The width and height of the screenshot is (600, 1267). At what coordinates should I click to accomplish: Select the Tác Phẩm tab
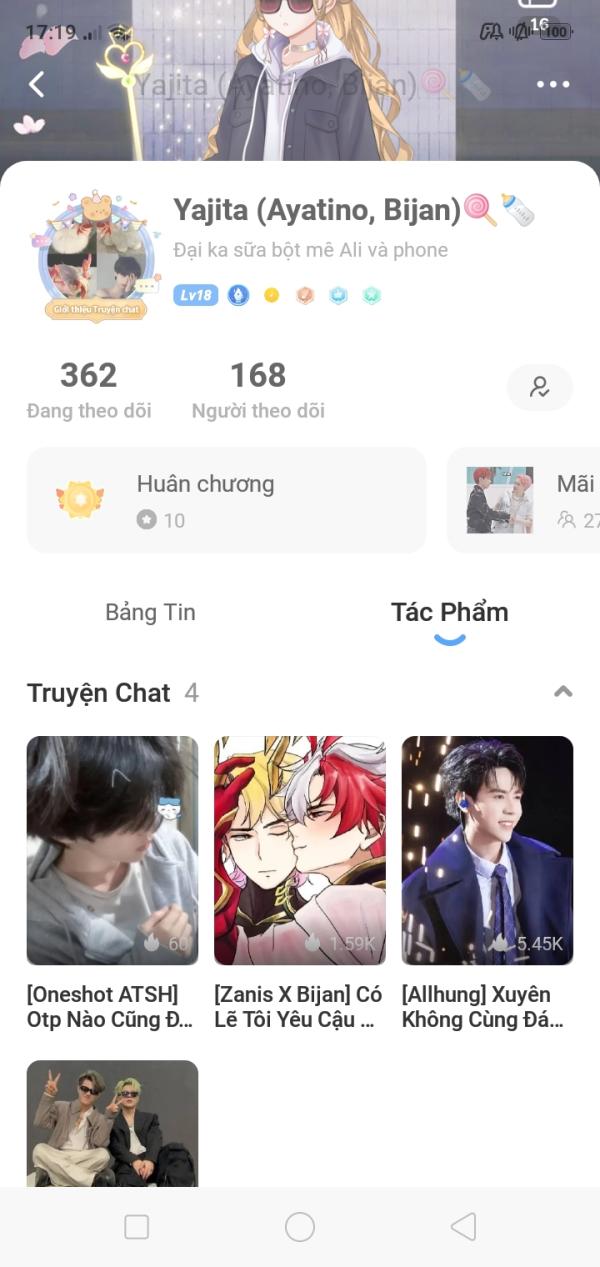coord(449,612)
